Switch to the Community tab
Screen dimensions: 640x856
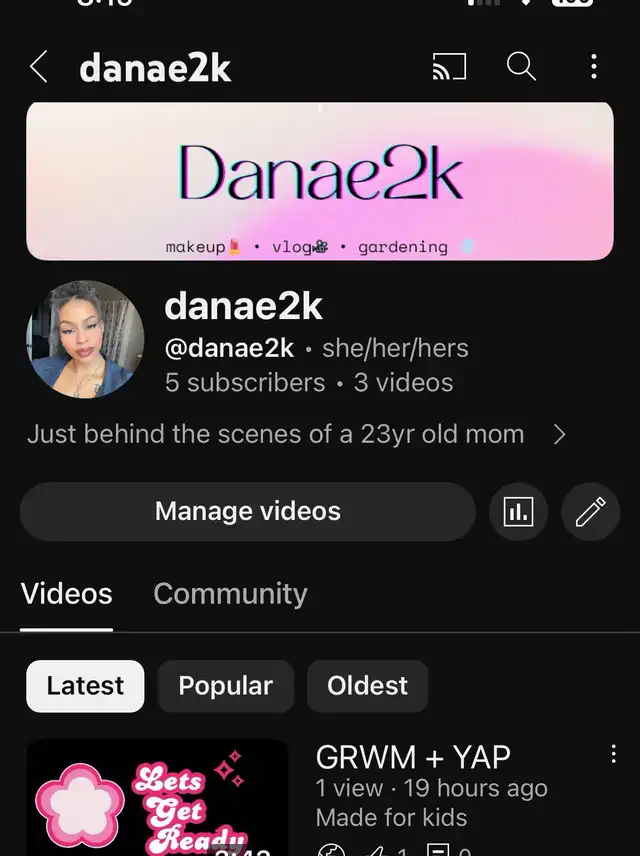230,594
